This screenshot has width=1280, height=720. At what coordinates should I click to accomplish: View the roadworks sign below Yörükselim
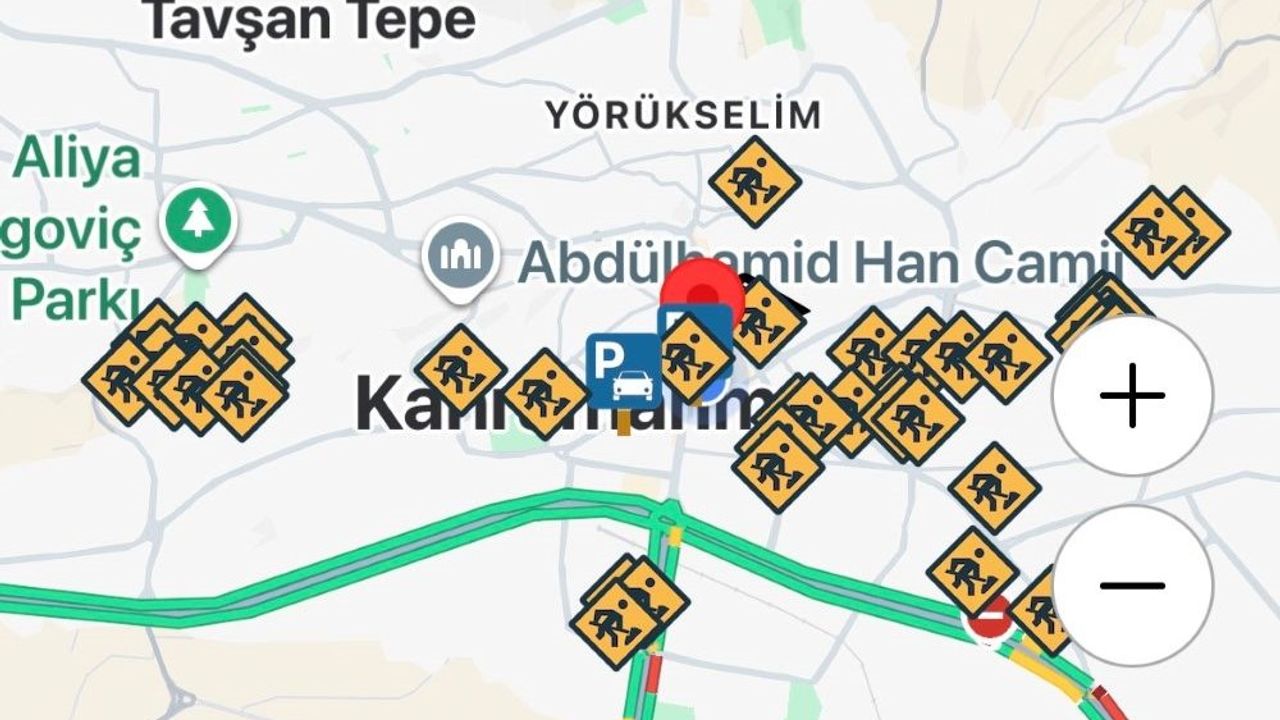(x=755, y=182)
